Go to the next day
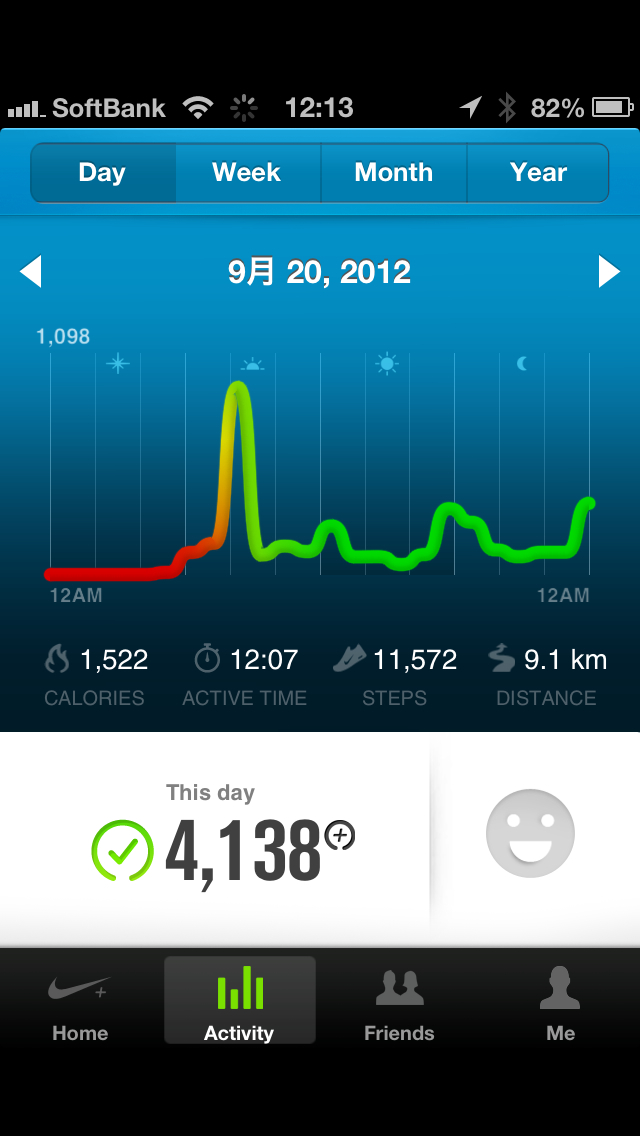 point(608,271)
